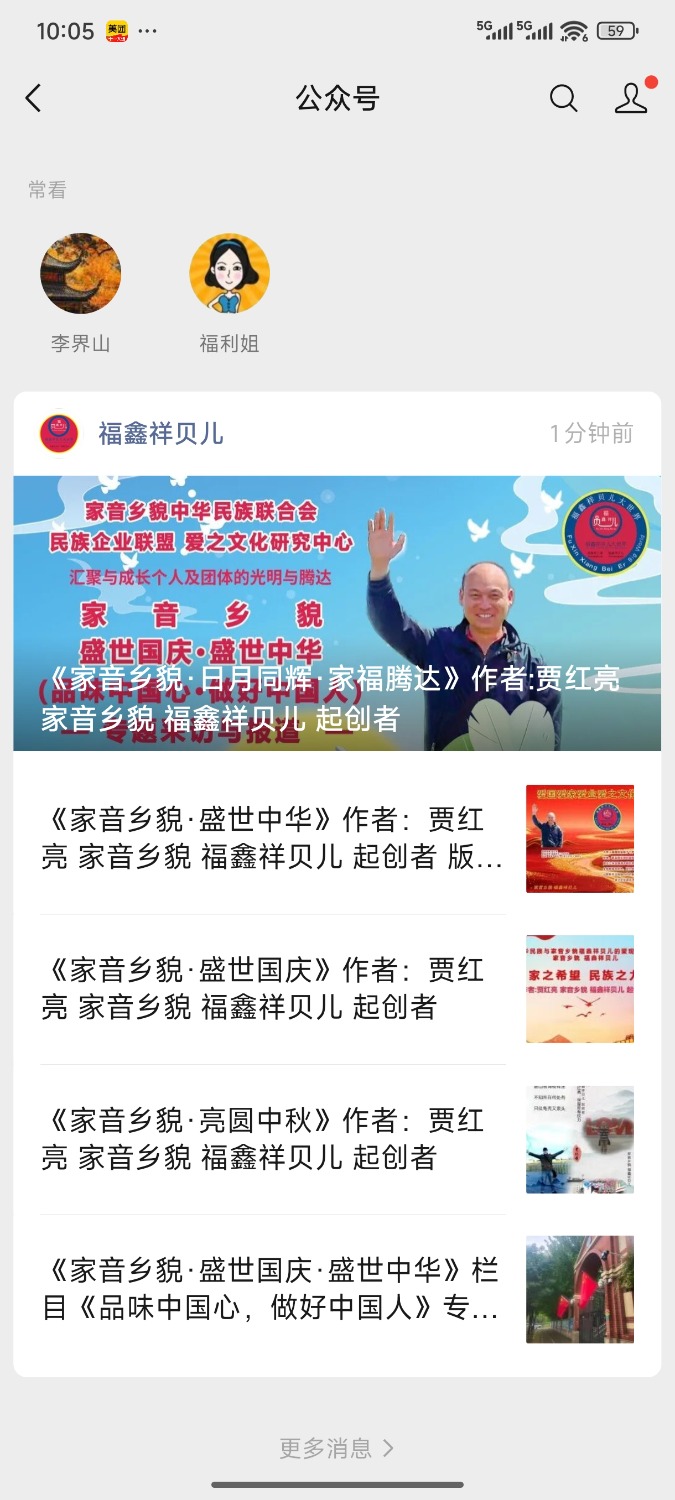
Task: View the 《家音乡貌·亮圆中秋》 article
Action: (x=272, y=1138)
